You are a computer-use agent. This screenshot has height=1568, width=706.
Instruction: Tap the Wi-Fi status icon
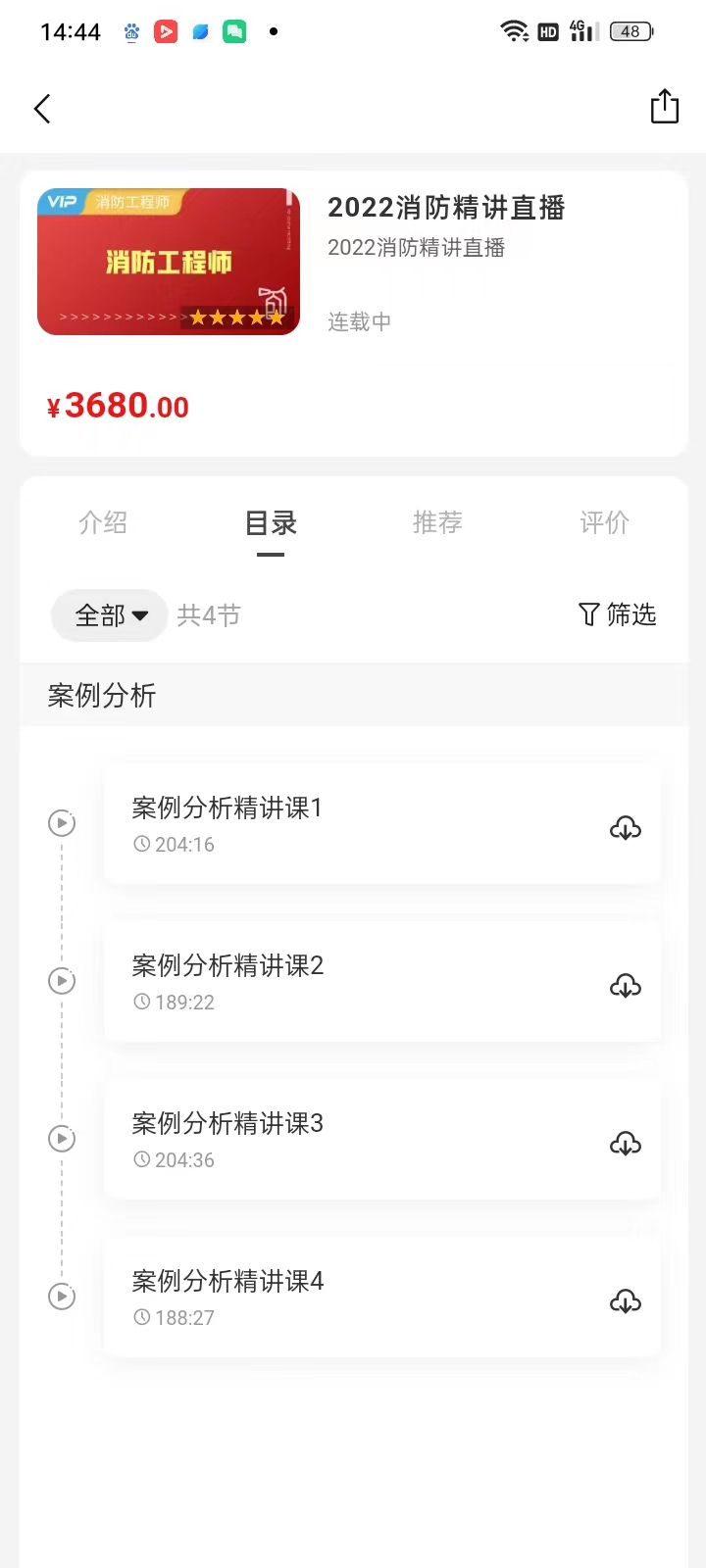[x=515, y=29]
